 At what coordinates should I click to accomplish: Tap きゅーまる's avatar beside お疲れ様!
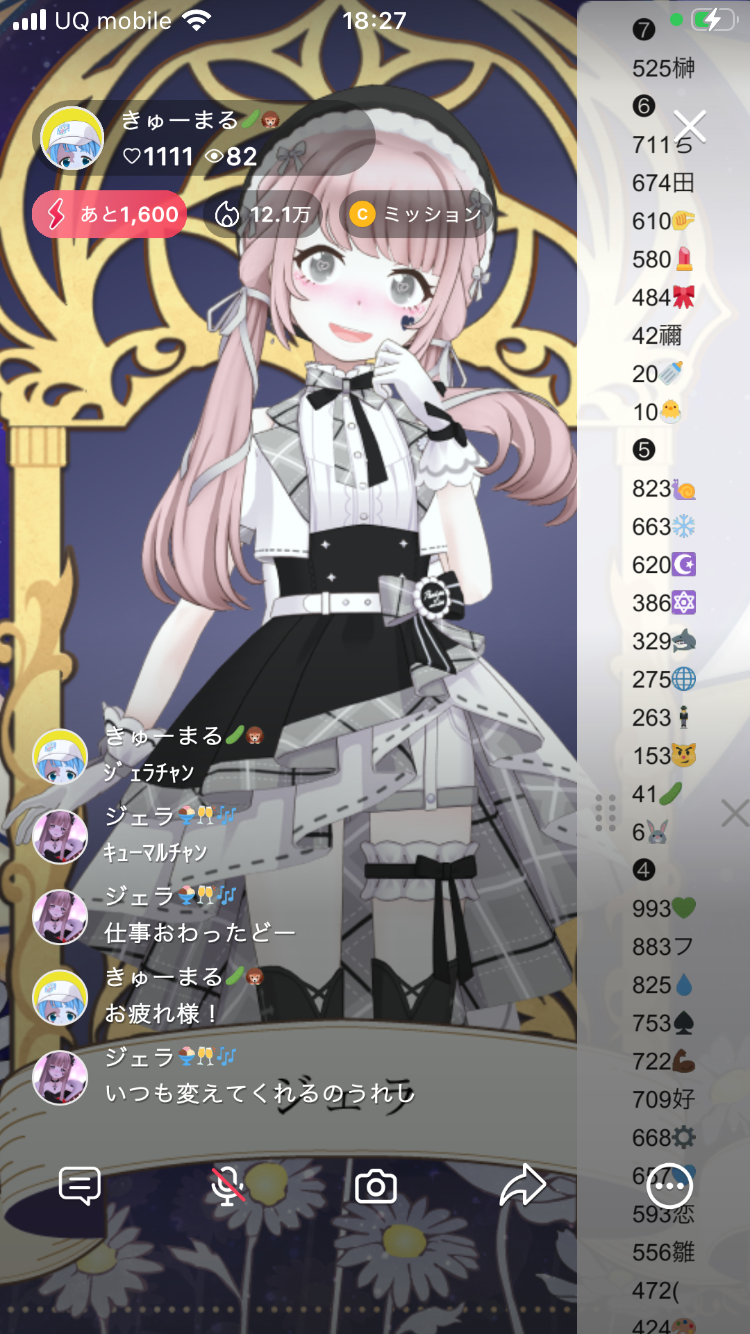pyautogui.click(x=60, y=996)
